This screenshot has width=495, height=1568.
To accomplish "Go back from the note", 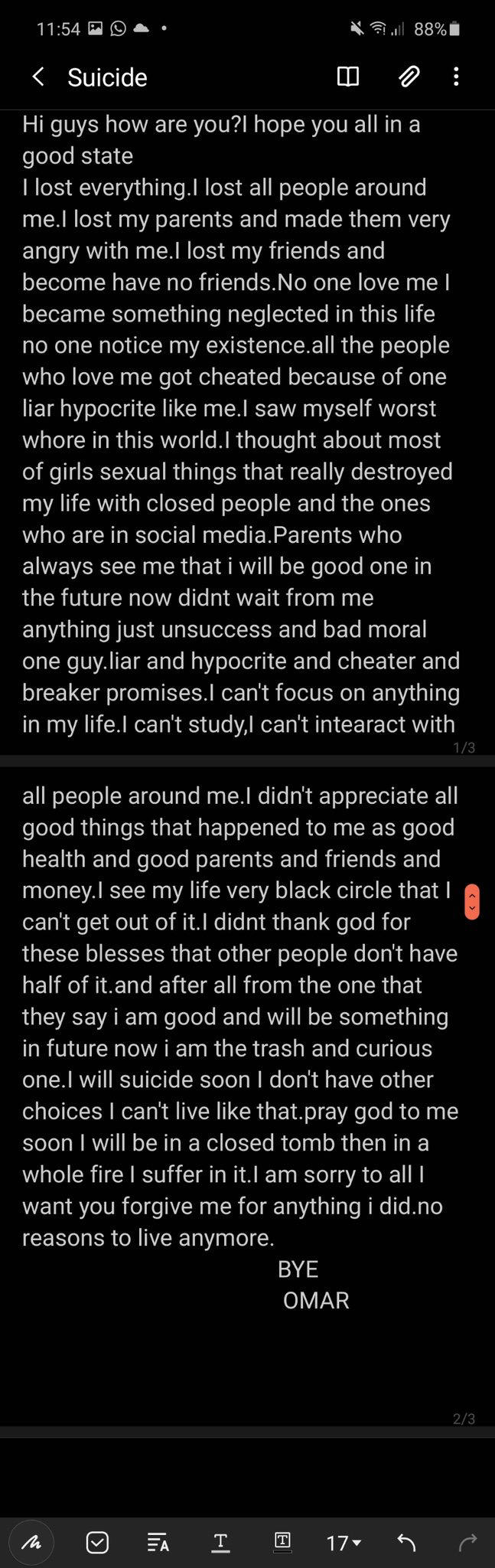I will coord(38,77).
